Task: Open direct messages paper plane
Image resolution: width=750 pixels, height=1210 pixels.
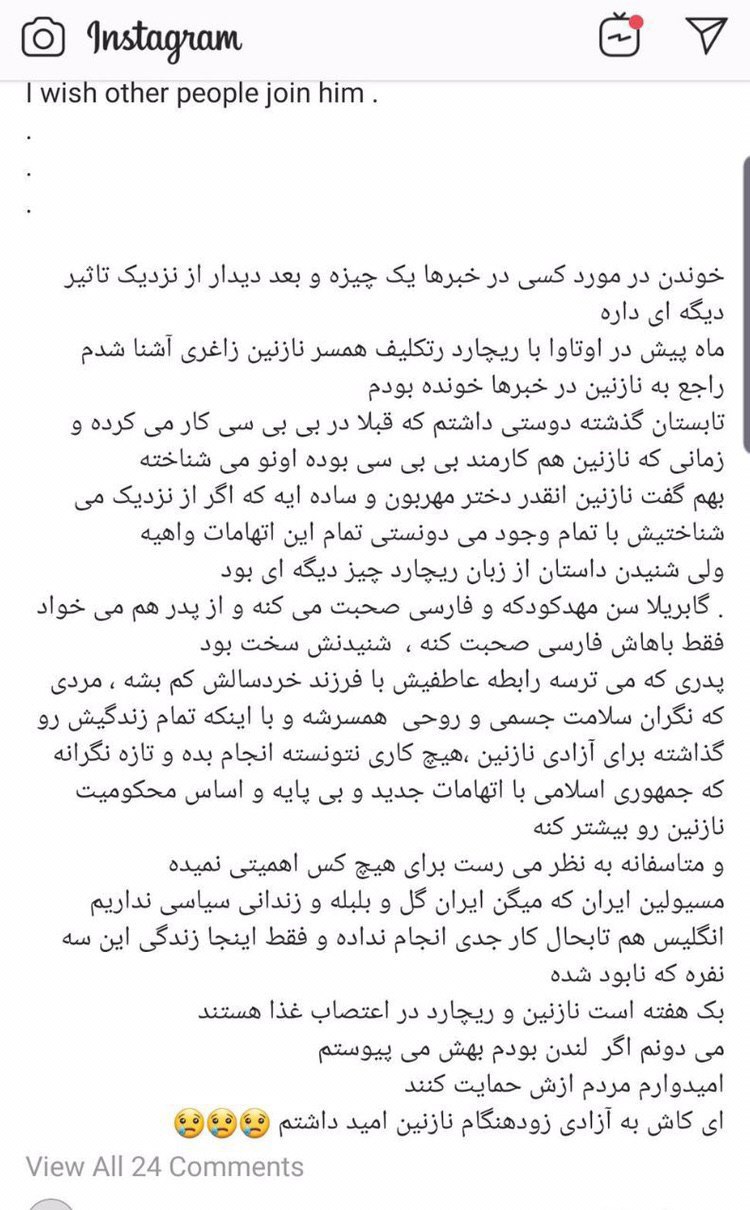Action: pos(707,37)
